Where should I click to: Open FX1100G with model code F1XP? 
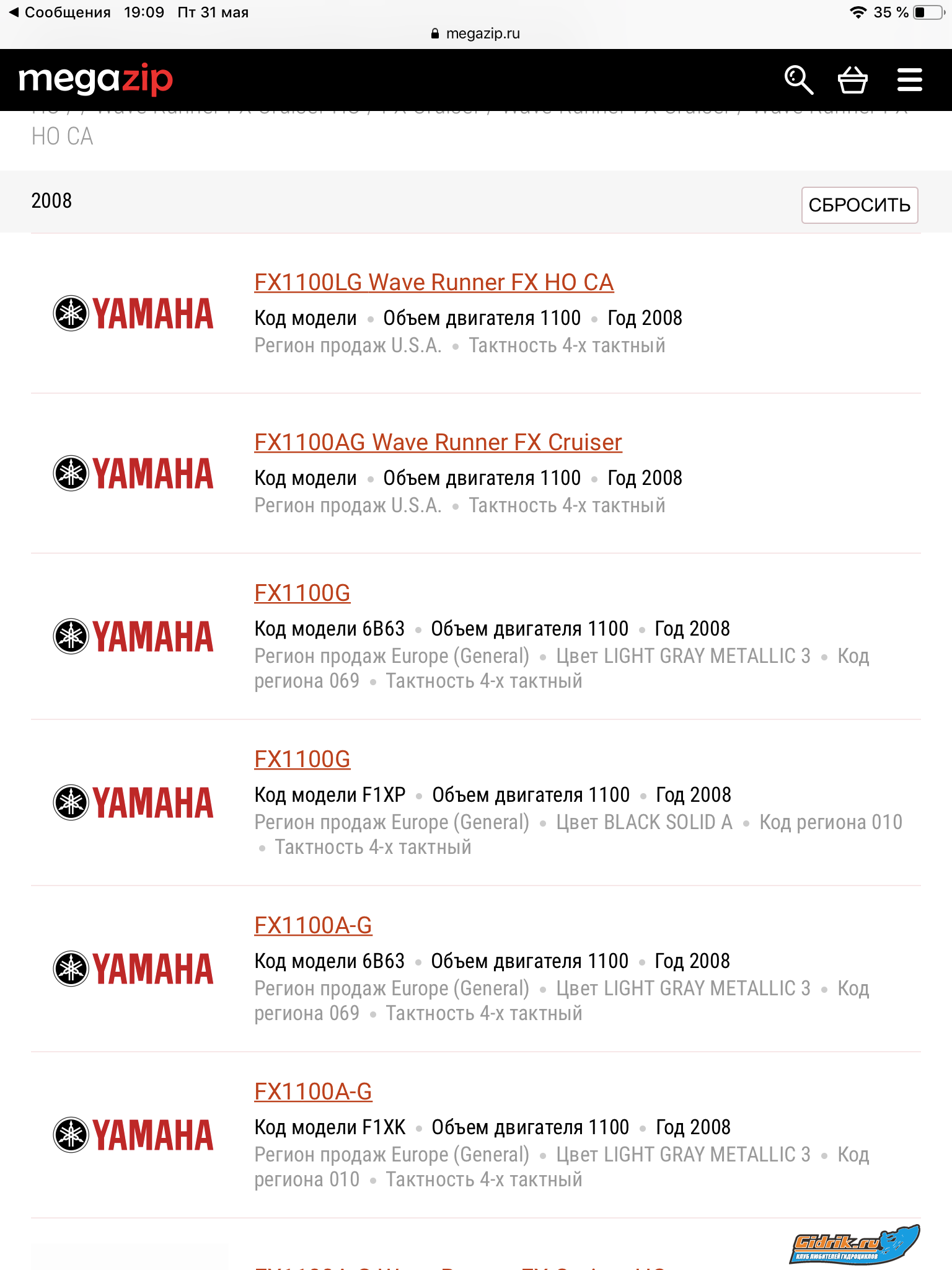pos(302,759)
